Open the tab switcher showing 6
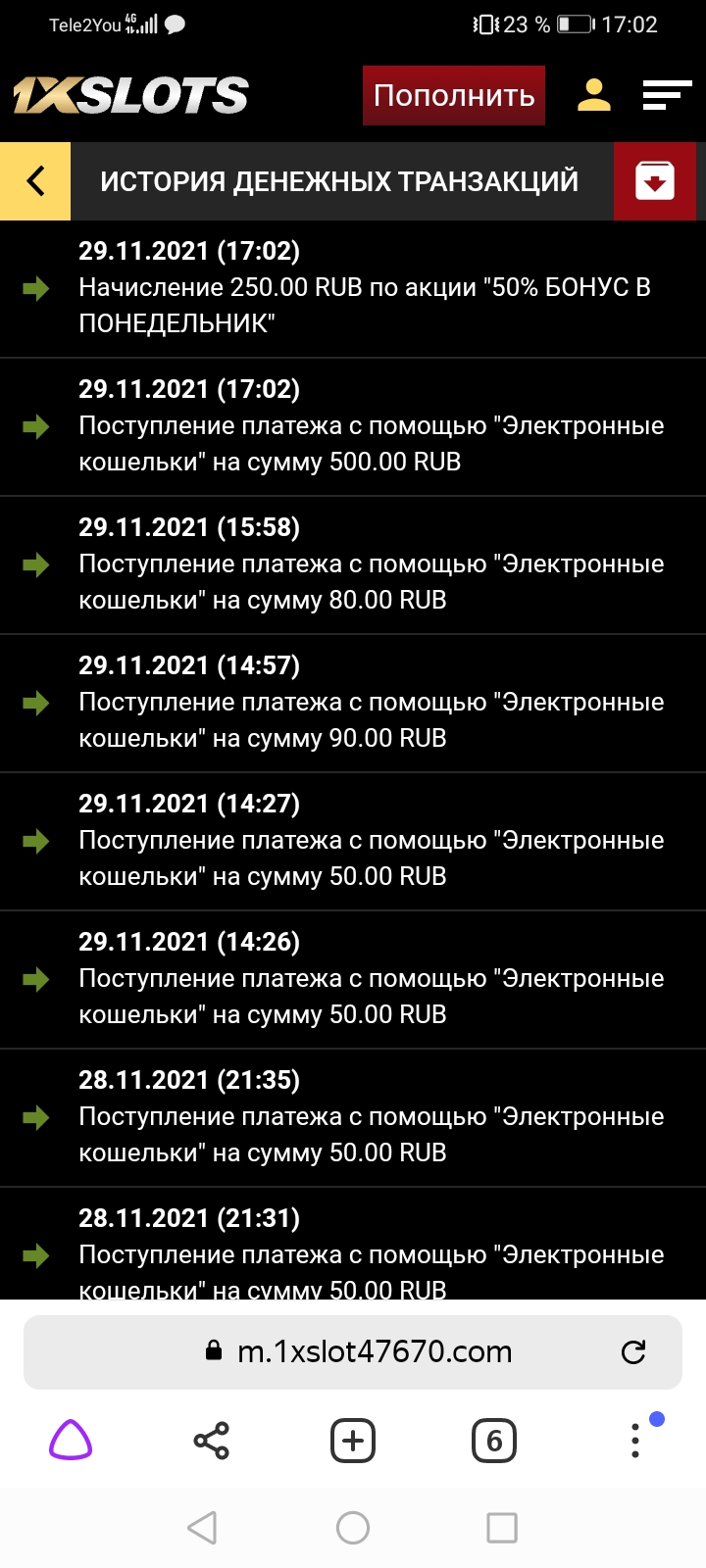This screenshot has width=706, height=1568. pyautogui.click(x=494, y=1441)
